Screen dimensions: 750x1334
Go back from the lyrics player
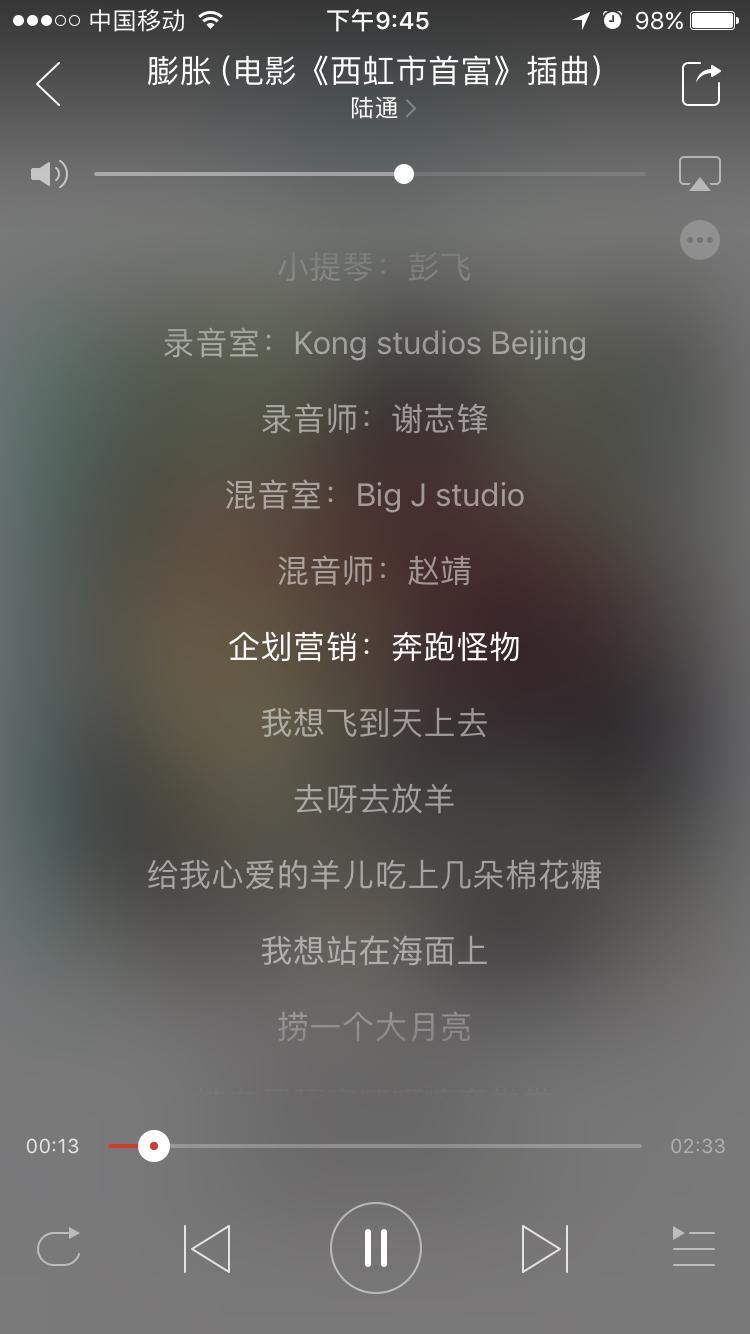click(x=48, y=84)
